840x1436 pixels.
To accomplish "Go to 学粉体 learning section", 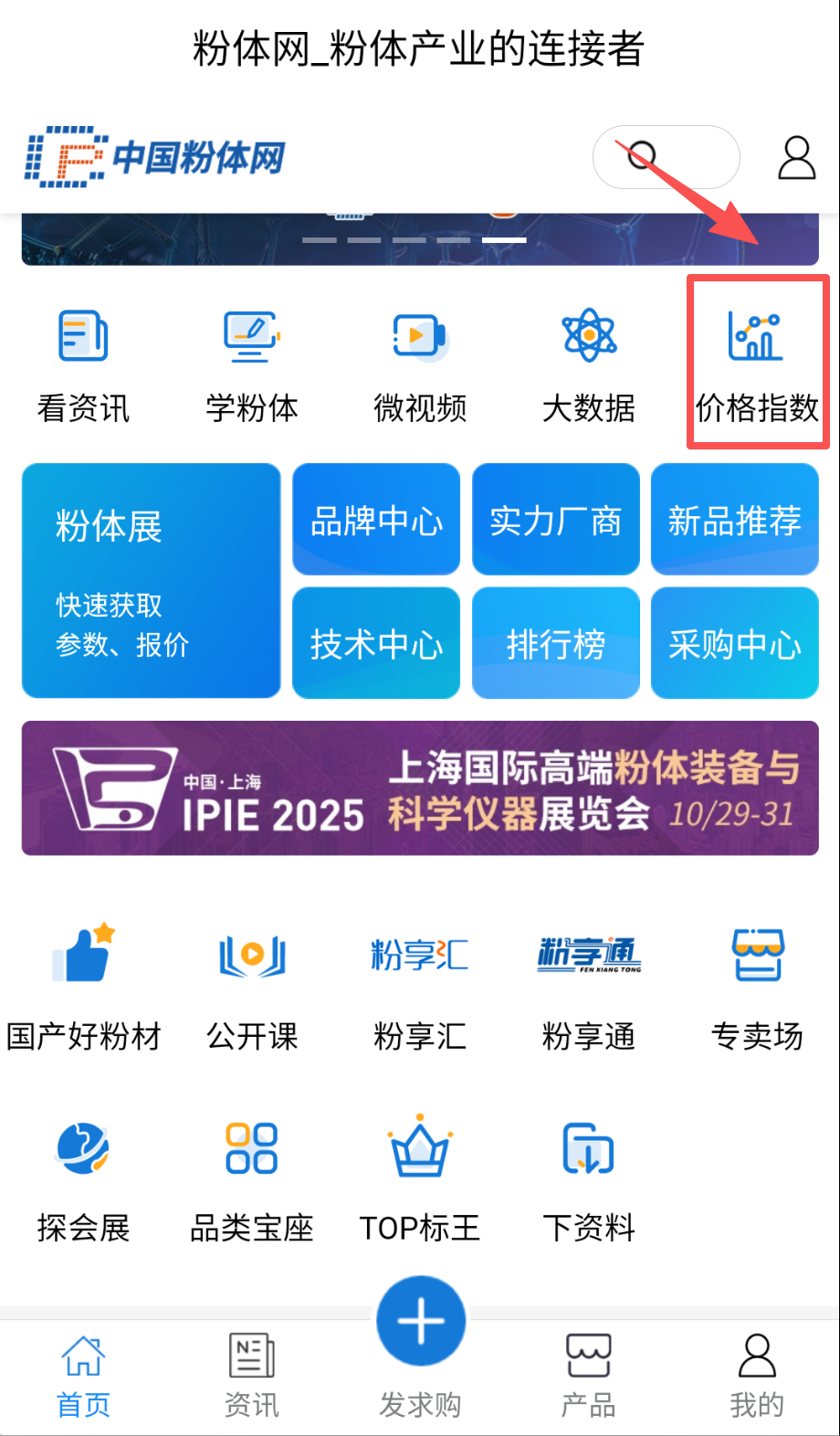I will pos(252,363).
